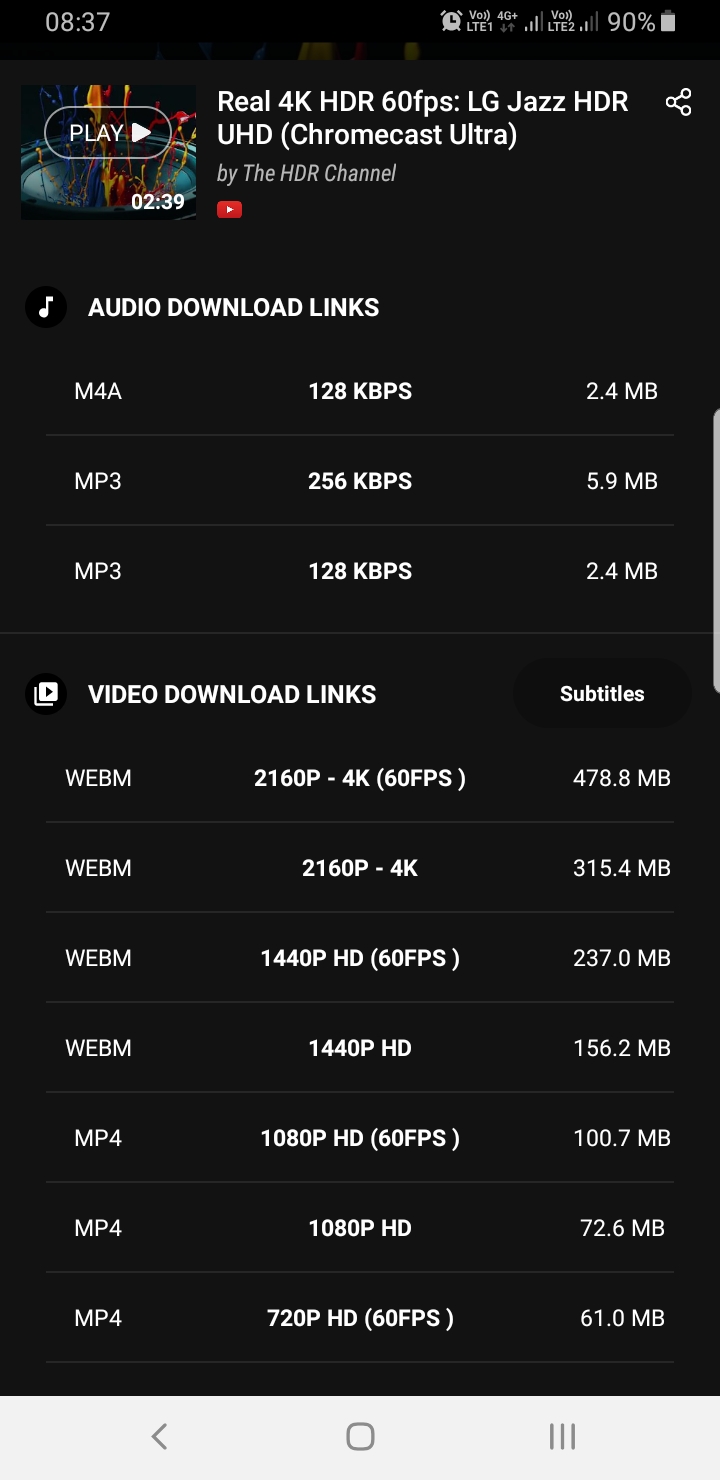Image resolution: width=720 pixels, height=1480 pixels.
Task: Download MP3 128 KBPS audio
Action: [360, 571]
